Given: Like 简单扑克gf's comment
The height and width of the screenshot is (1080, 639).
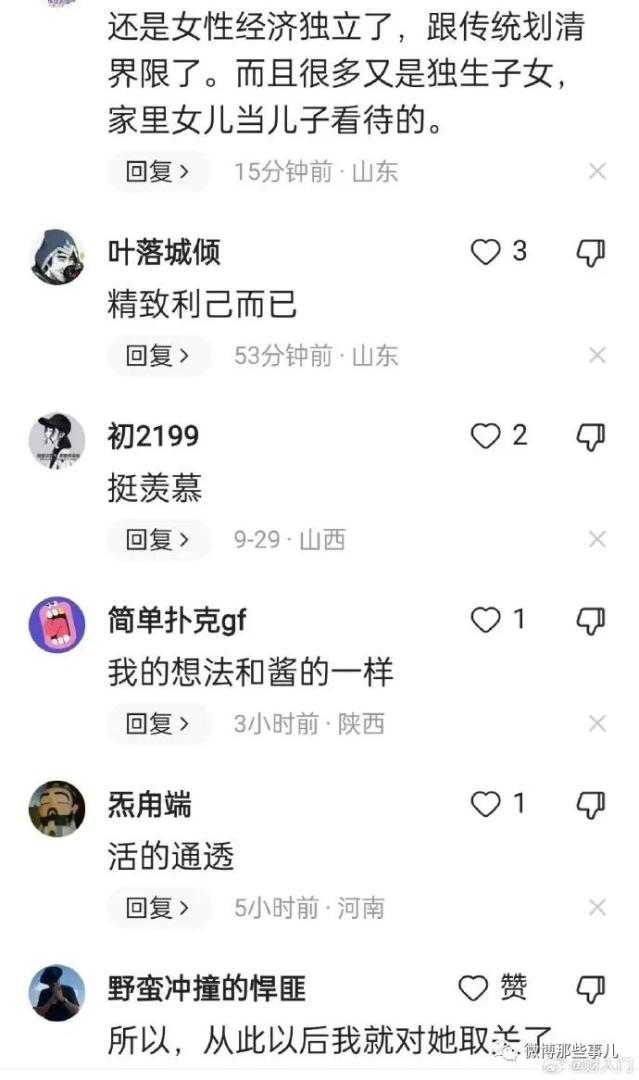Looking at the screenshot, I should pyautogui.click(x=486, y=620).
